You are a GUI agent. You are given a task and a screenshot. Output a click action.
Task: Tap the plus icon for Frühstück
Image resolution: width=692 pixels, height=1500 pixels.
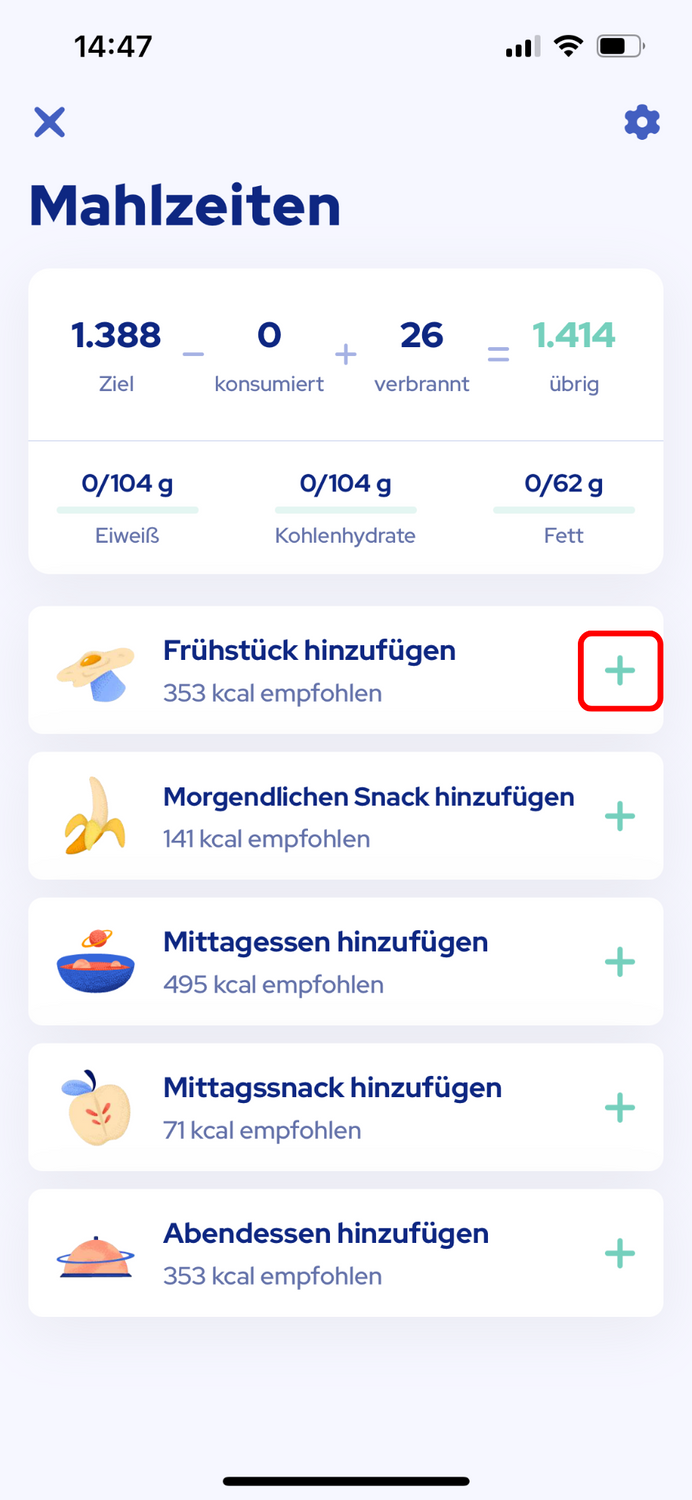pos(620,671)
